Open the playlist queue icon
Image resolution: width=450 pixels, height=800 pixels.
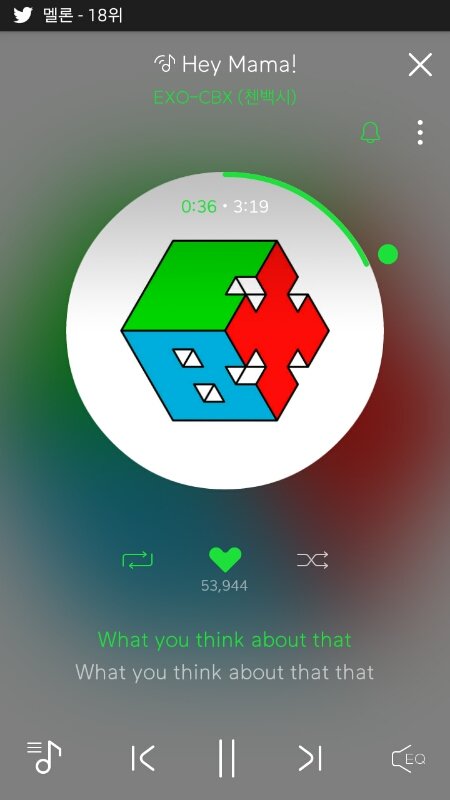pyautogui.click(x=44, y=757)
